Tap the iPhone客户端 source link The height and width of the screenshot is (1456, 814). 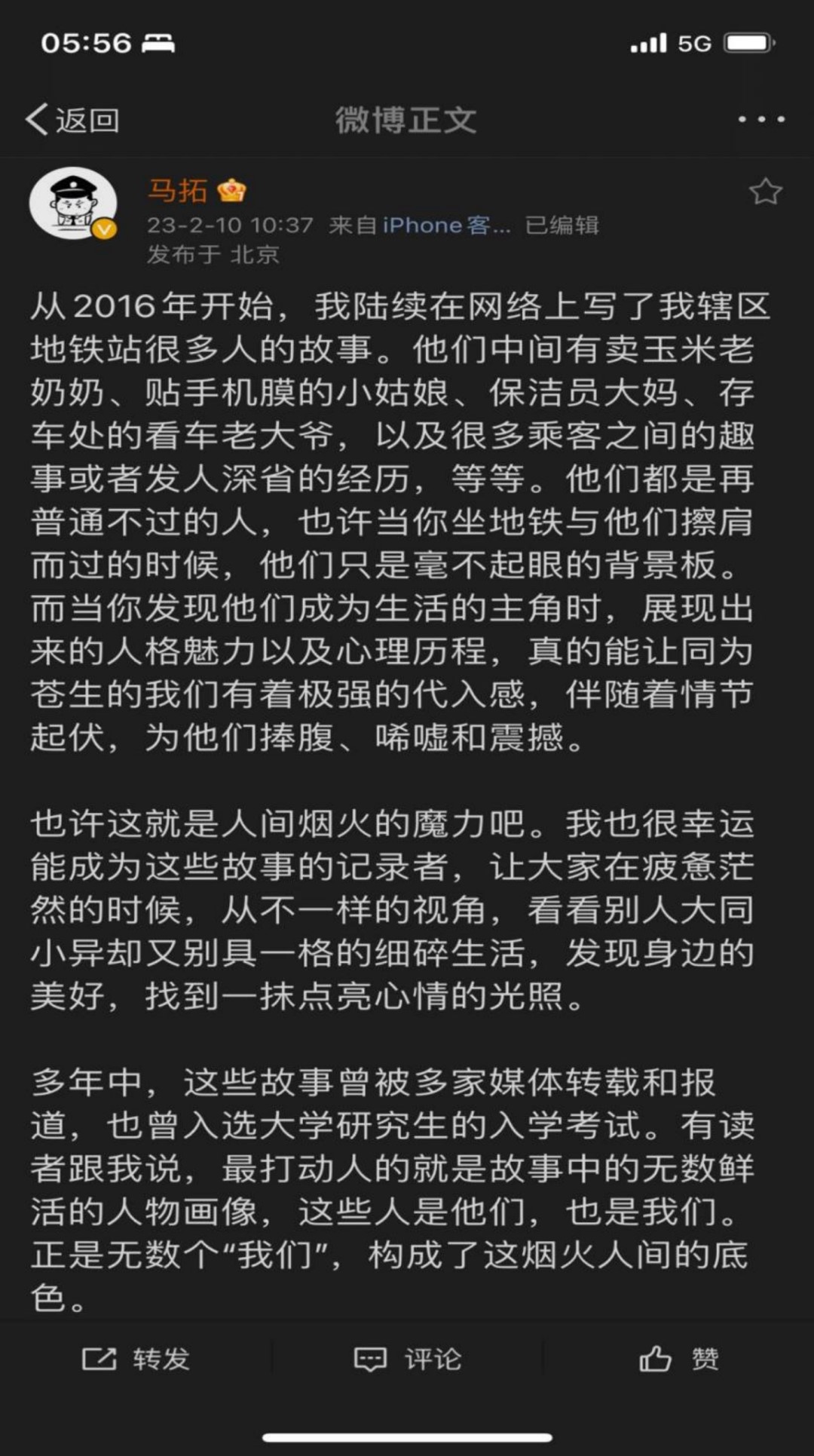pyautogui.click(x=445, y=225)
